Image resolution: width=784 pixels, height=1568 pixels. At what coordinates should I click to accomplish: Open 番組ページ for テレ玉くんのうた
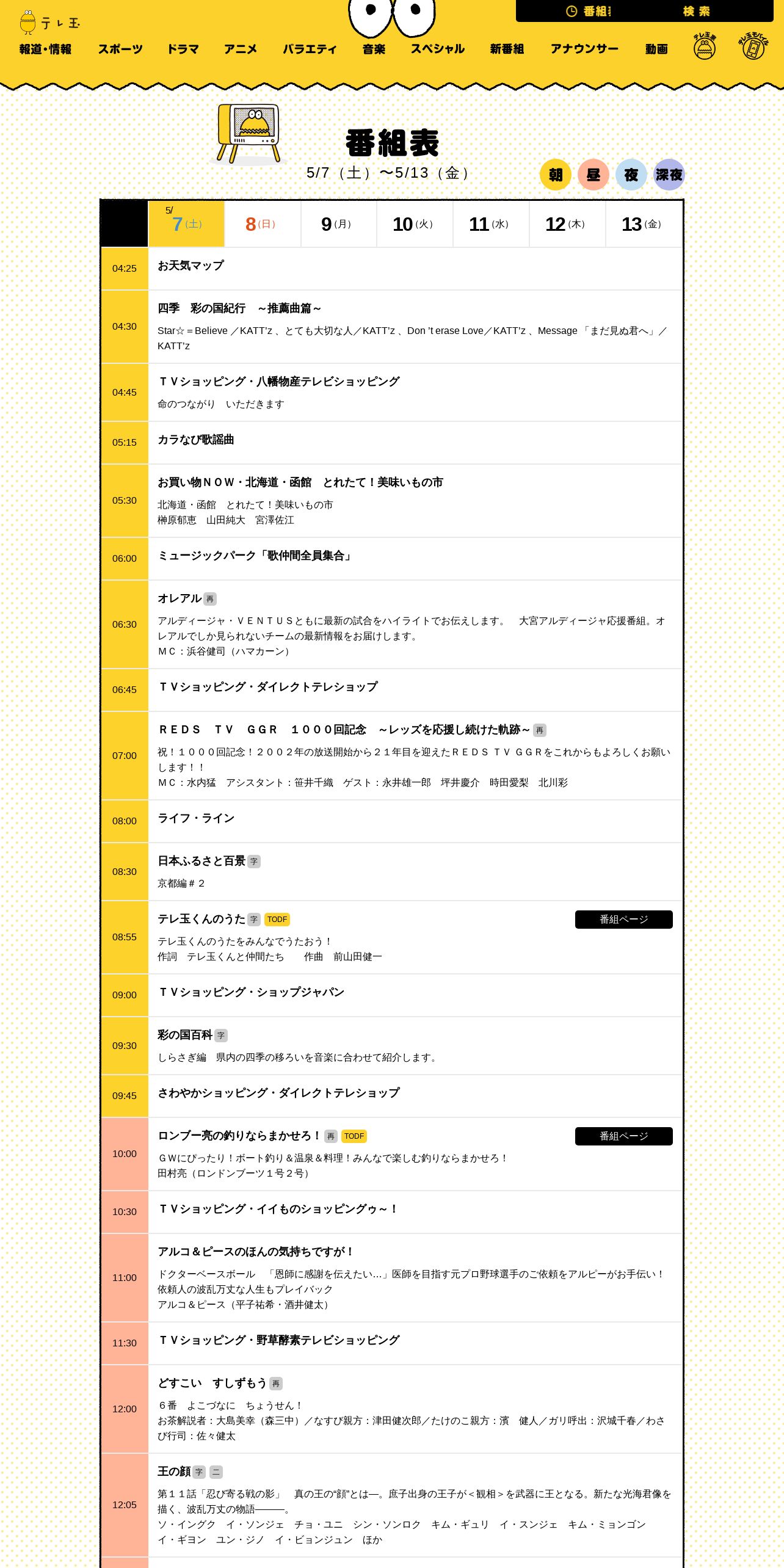(624, 920)
